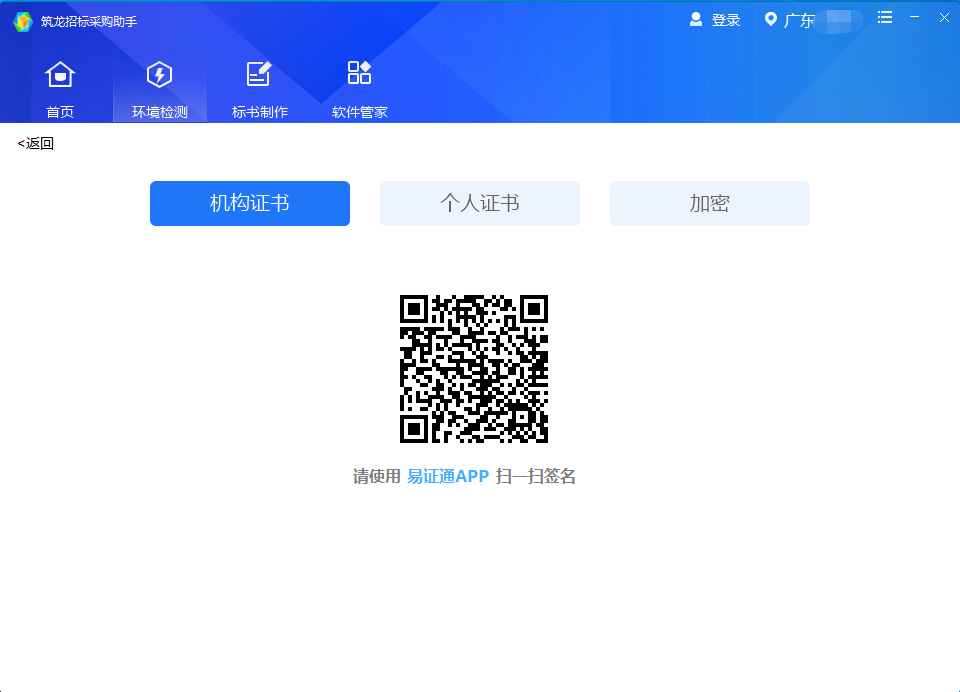This screenshot has width=960, height=692.
Task: Switch to 个人证书
Action: coord(480,203)
